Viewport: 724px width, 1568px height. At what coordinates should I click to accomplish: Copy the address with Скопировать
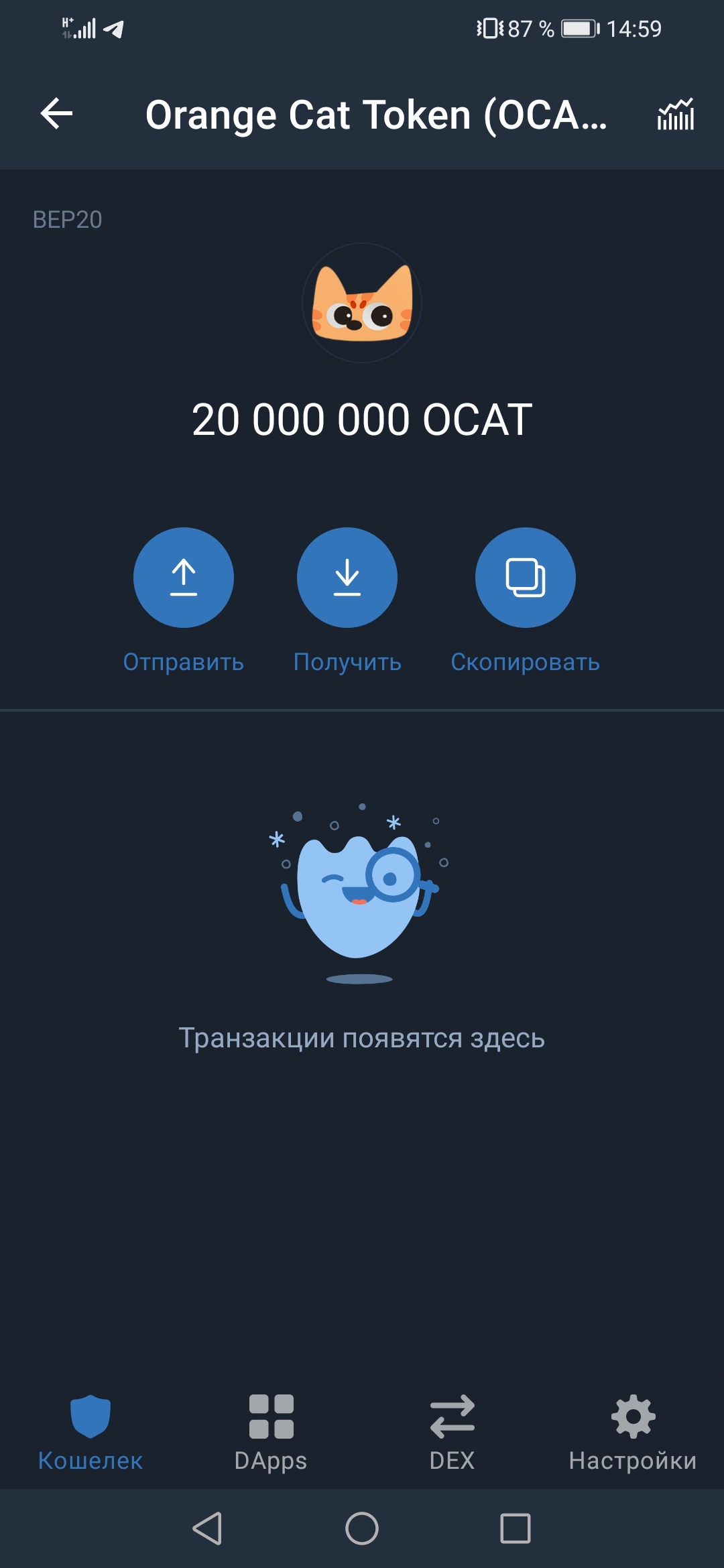point(525,578)
